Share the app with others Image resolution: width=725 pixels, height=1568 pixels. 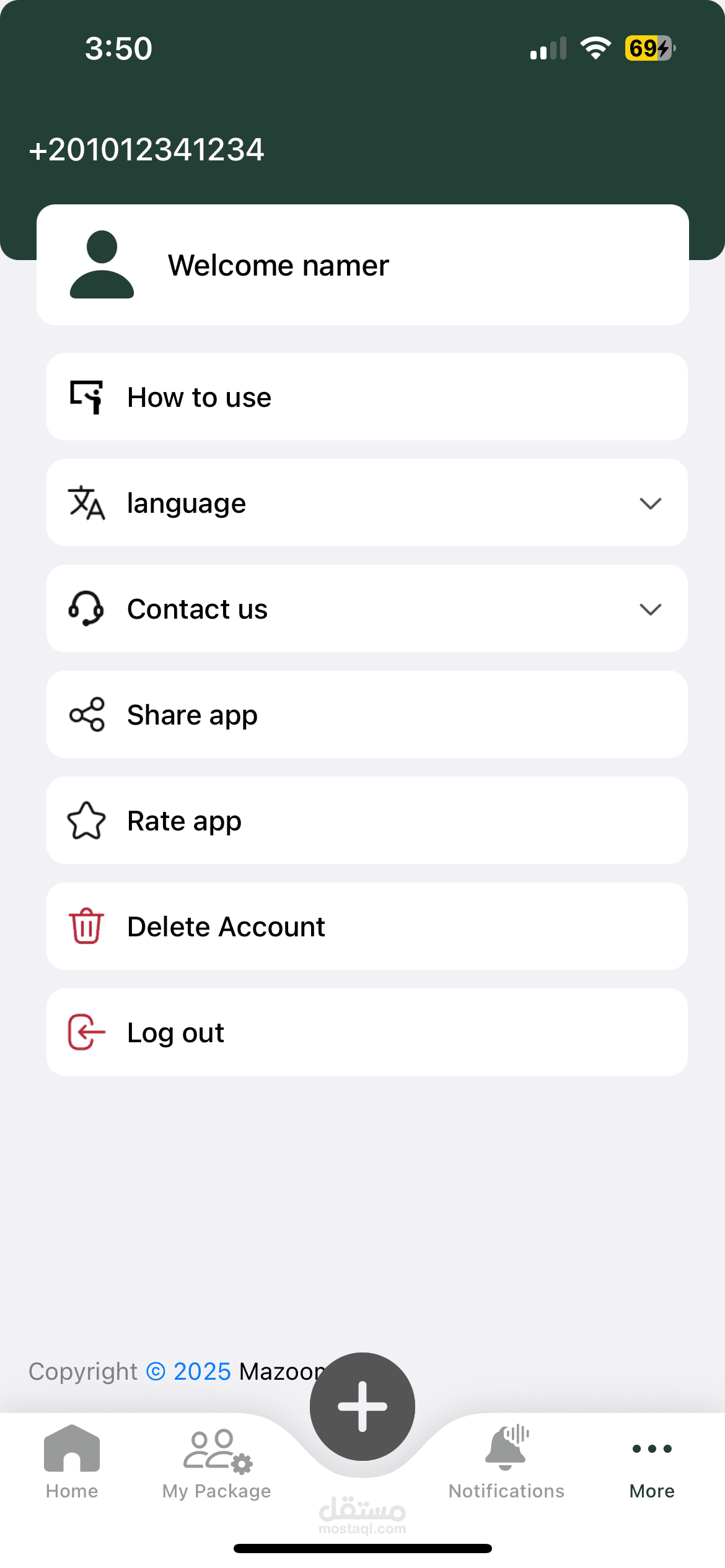366,715
